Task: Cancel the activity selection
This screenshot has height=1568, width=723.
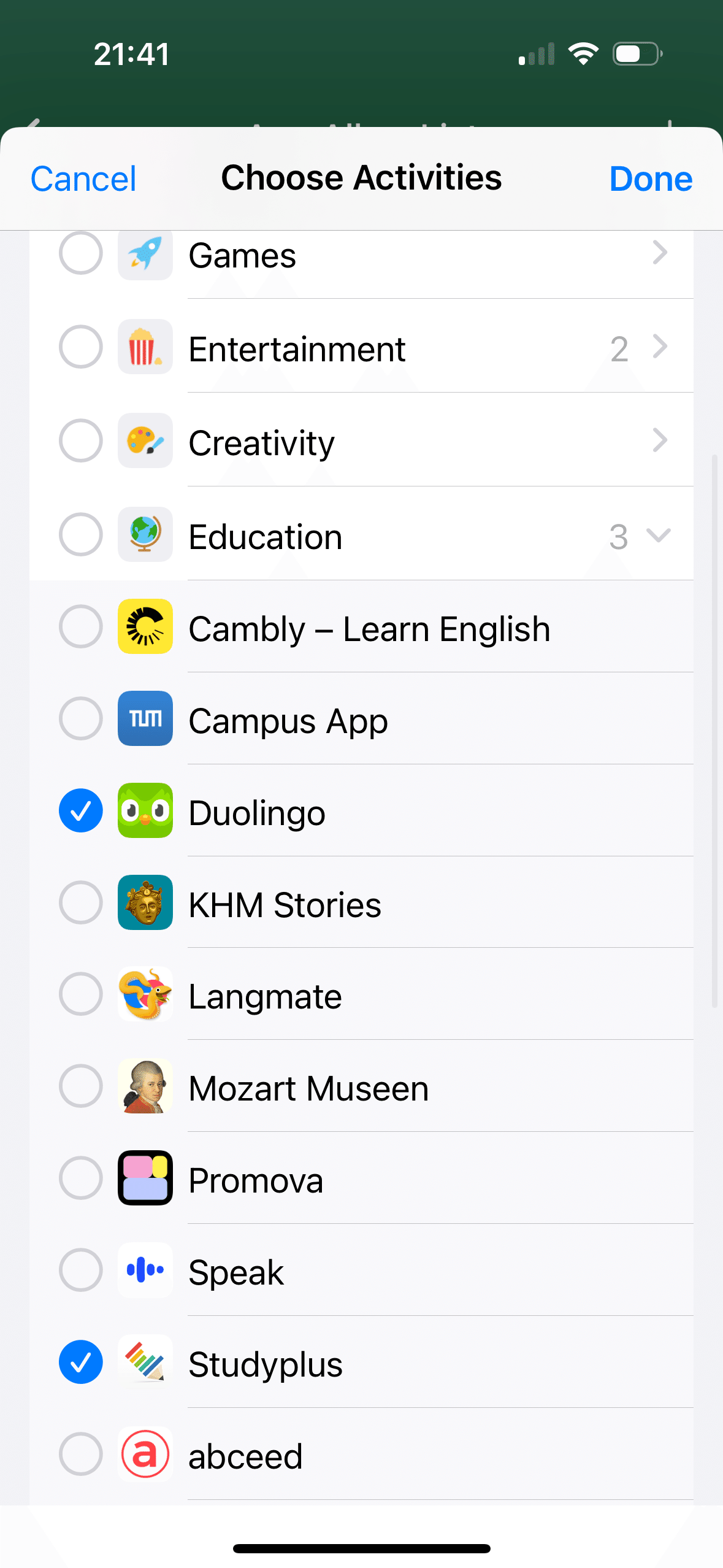Action: 83,179
